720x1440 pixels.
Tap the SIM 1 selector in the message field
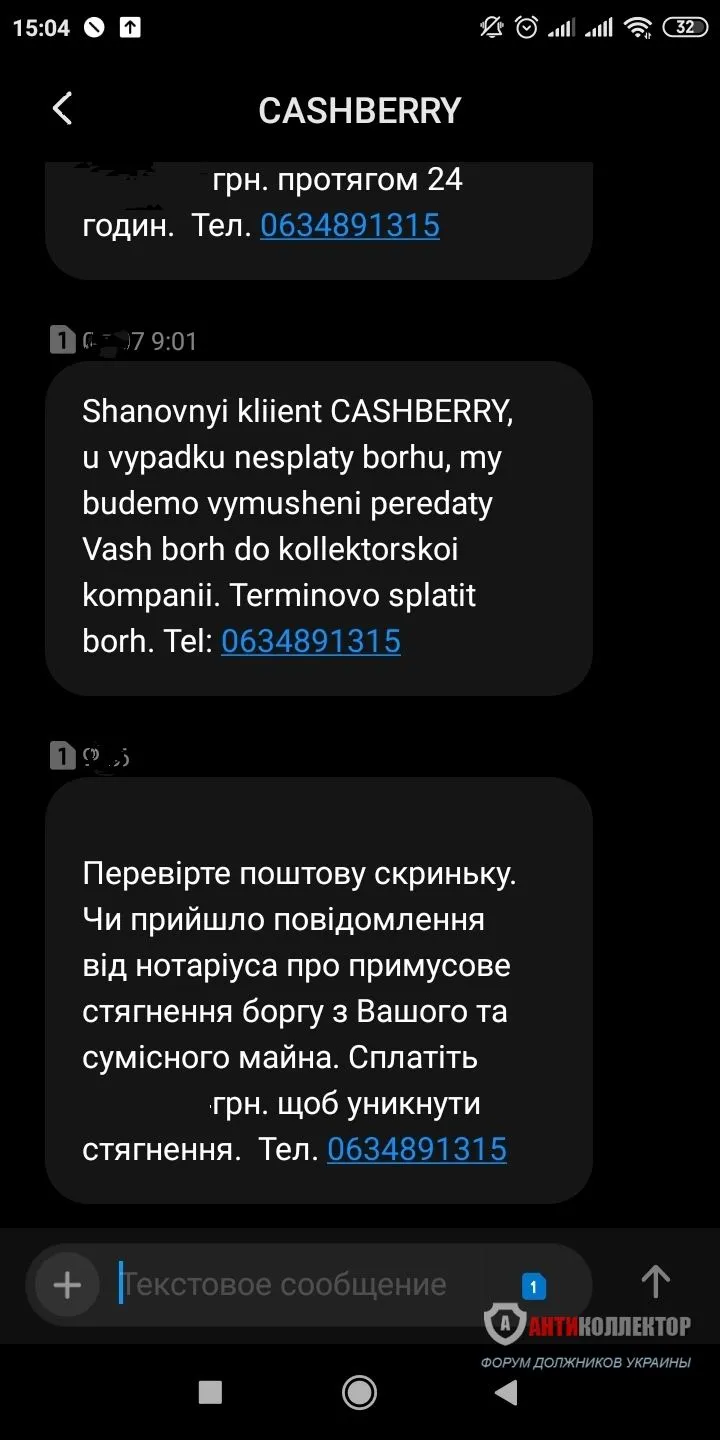[534, 1286]
